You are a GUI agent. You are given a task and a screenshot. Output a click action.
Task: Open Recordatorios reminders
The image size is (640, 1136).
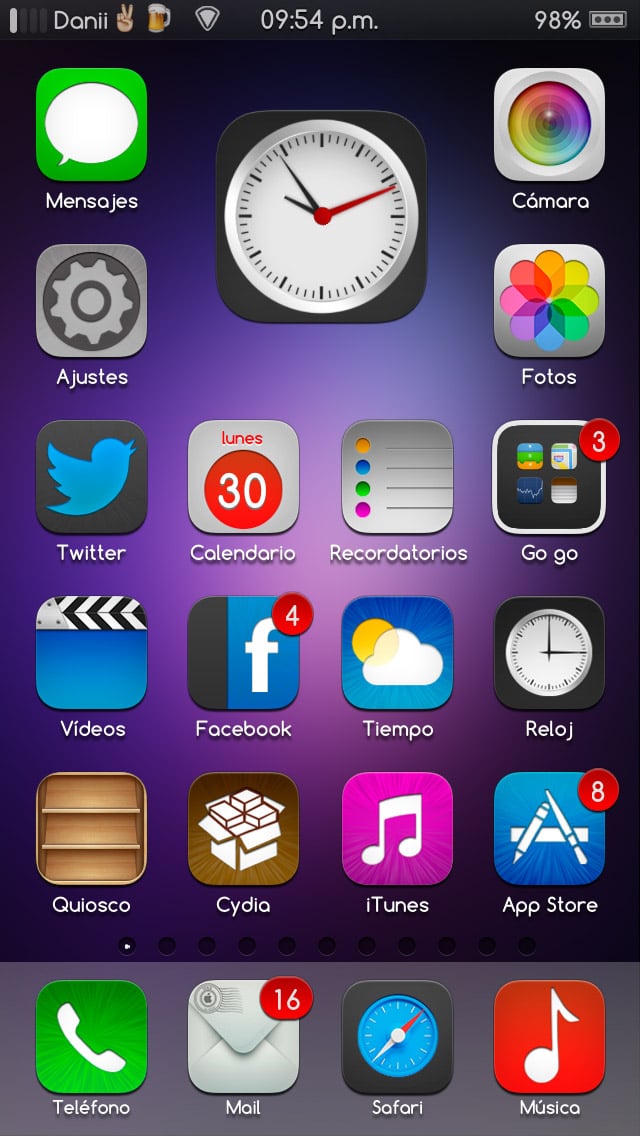click(397, 477)
